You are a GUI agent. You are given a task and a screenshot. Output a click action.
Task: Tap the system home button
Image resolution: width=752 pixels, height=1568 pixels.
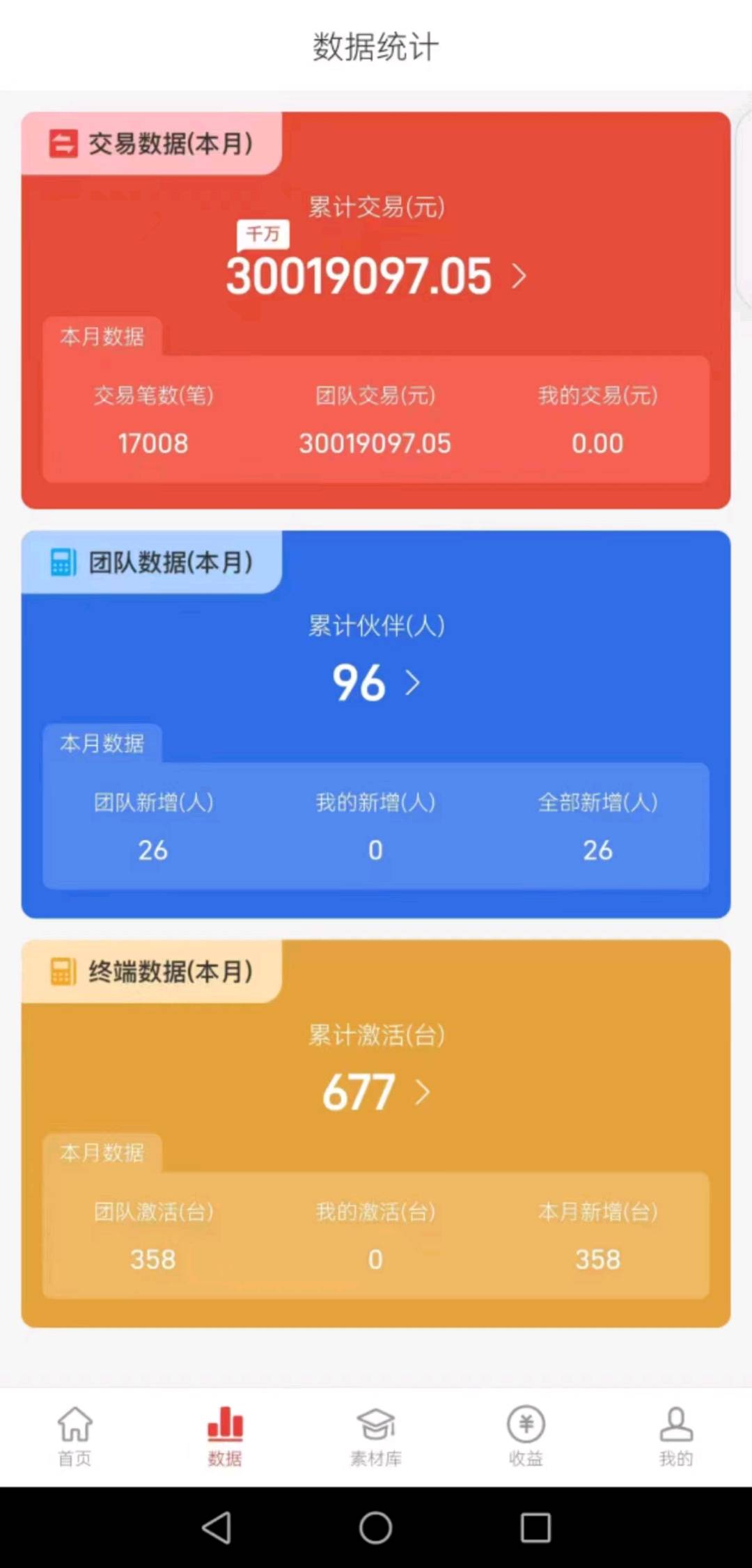pos(376,1528)
